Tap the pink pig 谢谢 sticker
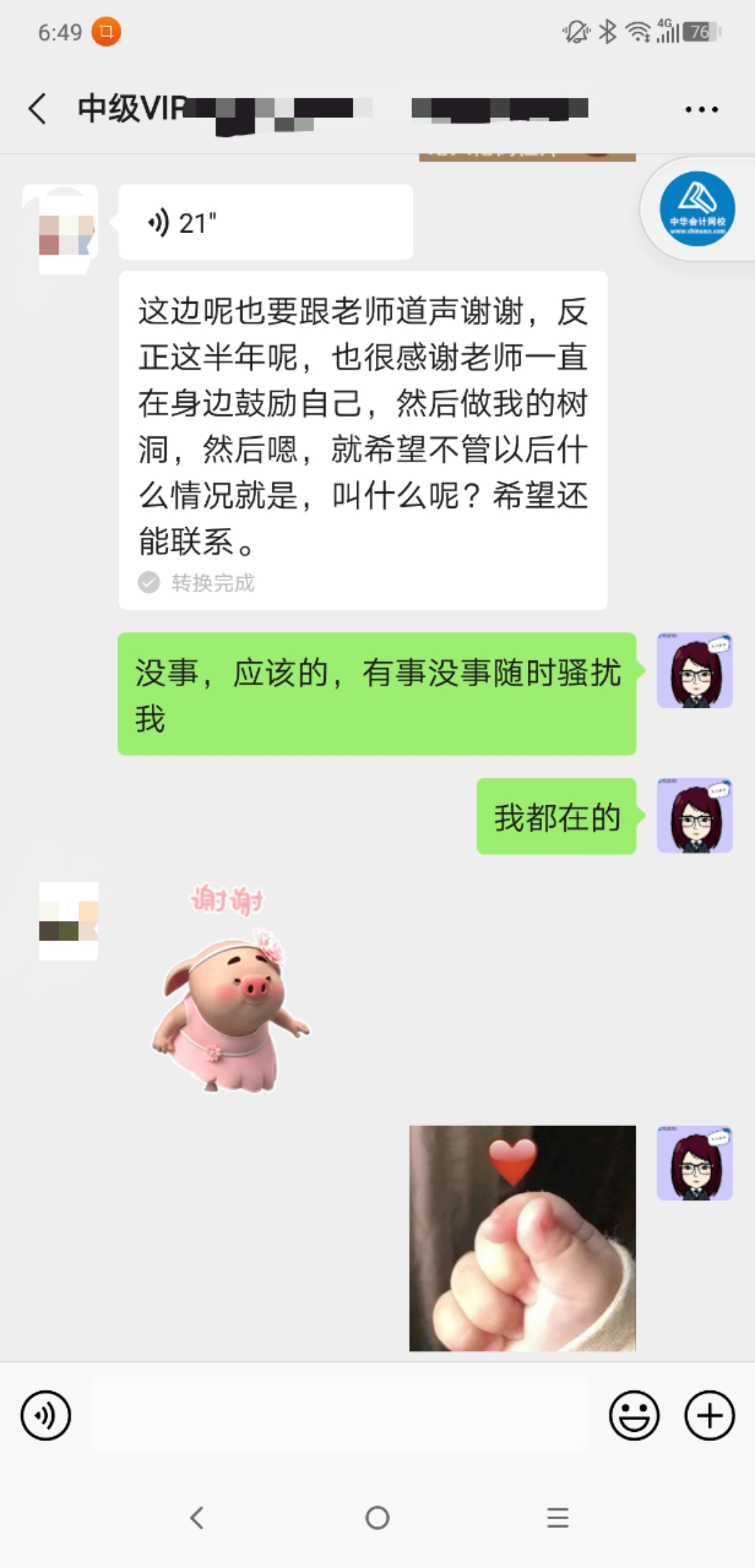The width and height of the screenshot is (755, 1568). pos(230,1005)
